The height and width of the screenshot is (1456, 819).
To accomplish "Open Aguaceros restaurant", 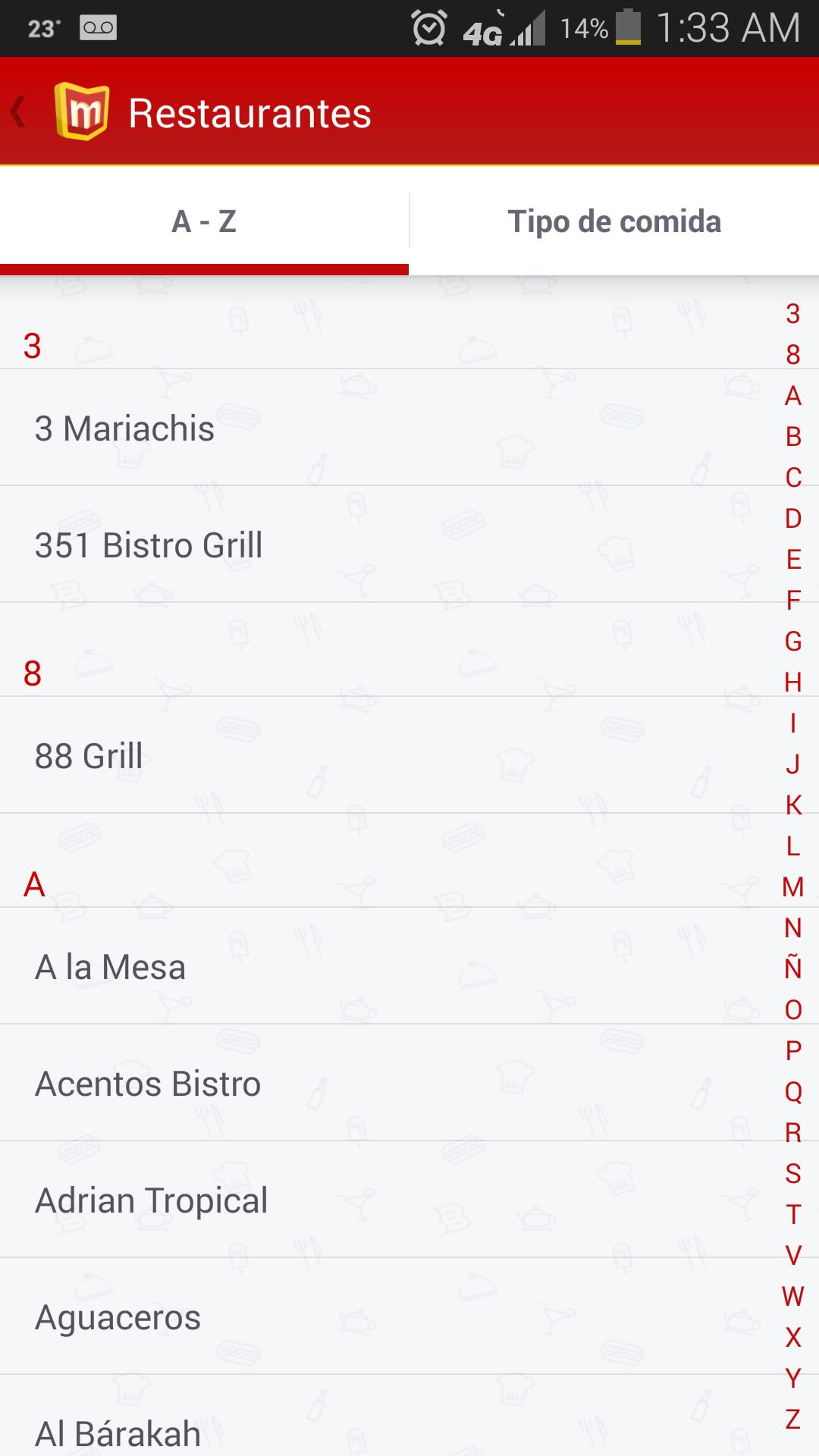I will (118, 1317).
